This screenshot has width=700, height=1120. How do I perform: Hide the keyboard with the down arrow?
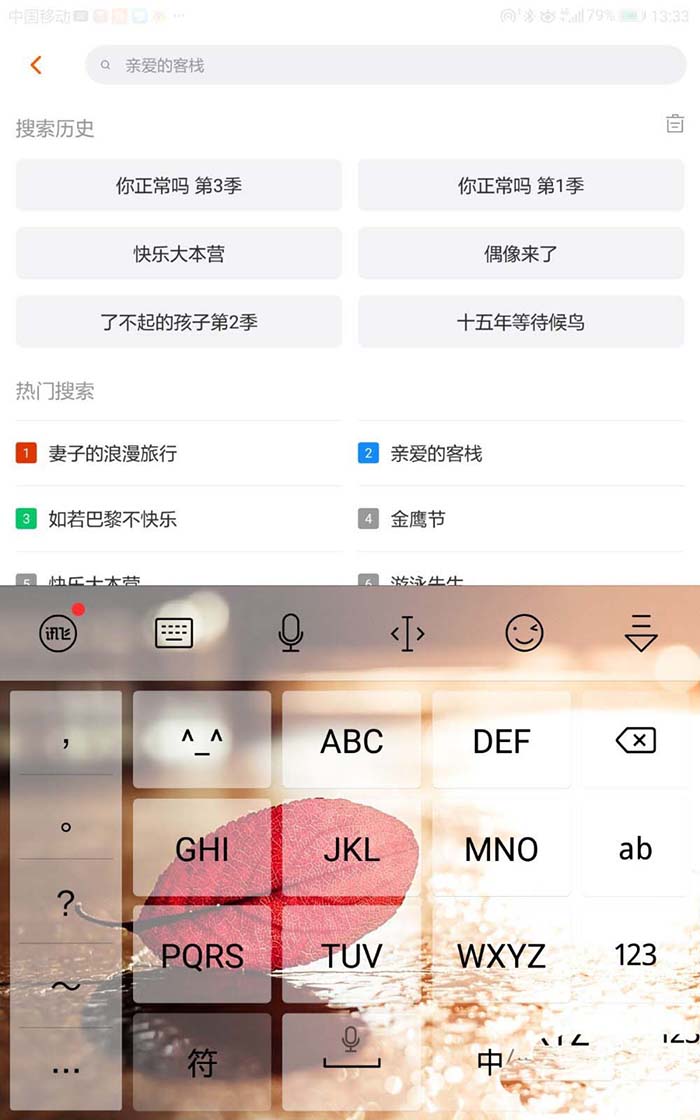(x=640, y=633)
